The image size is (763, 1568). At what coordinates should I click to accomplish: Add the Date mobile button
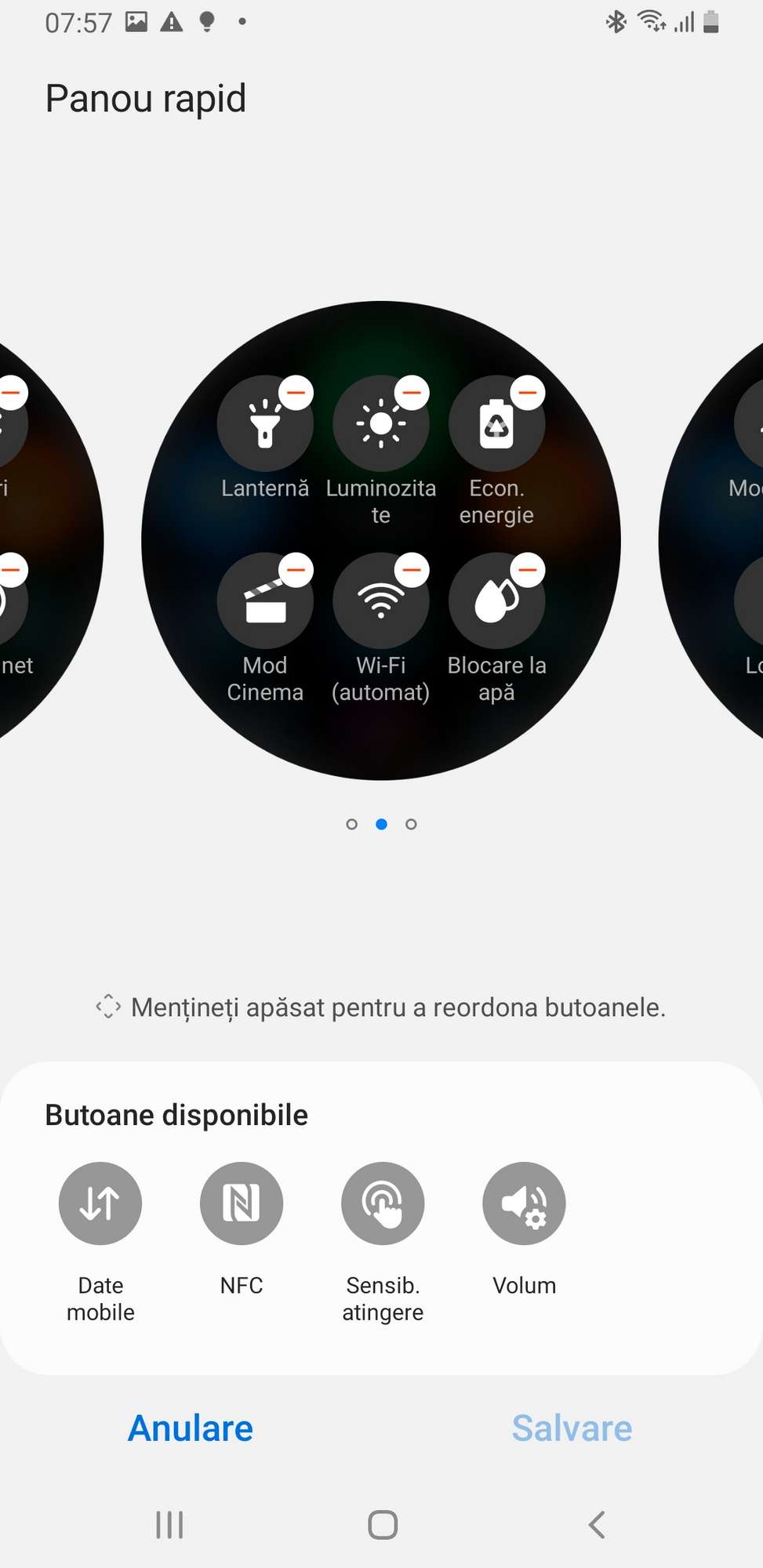100,1203
